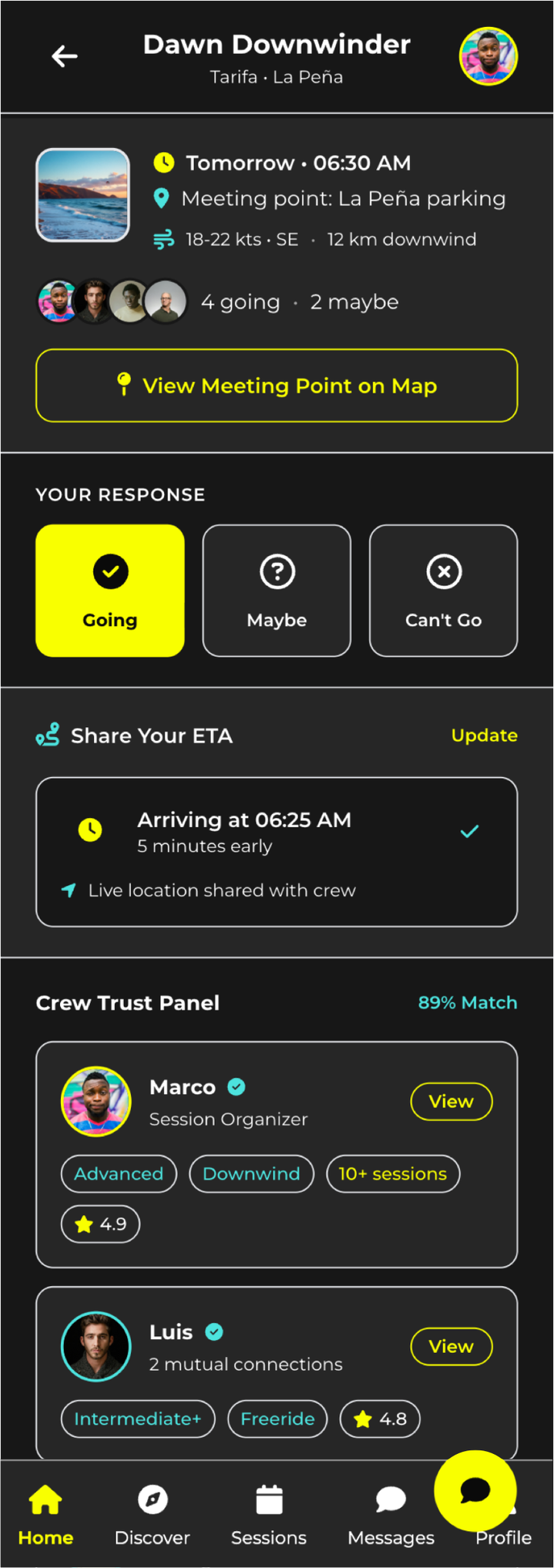Open the organizer's profile photo in header
Image resolution: width=554 pixels, height=1568 pixels.
(488, 55)
